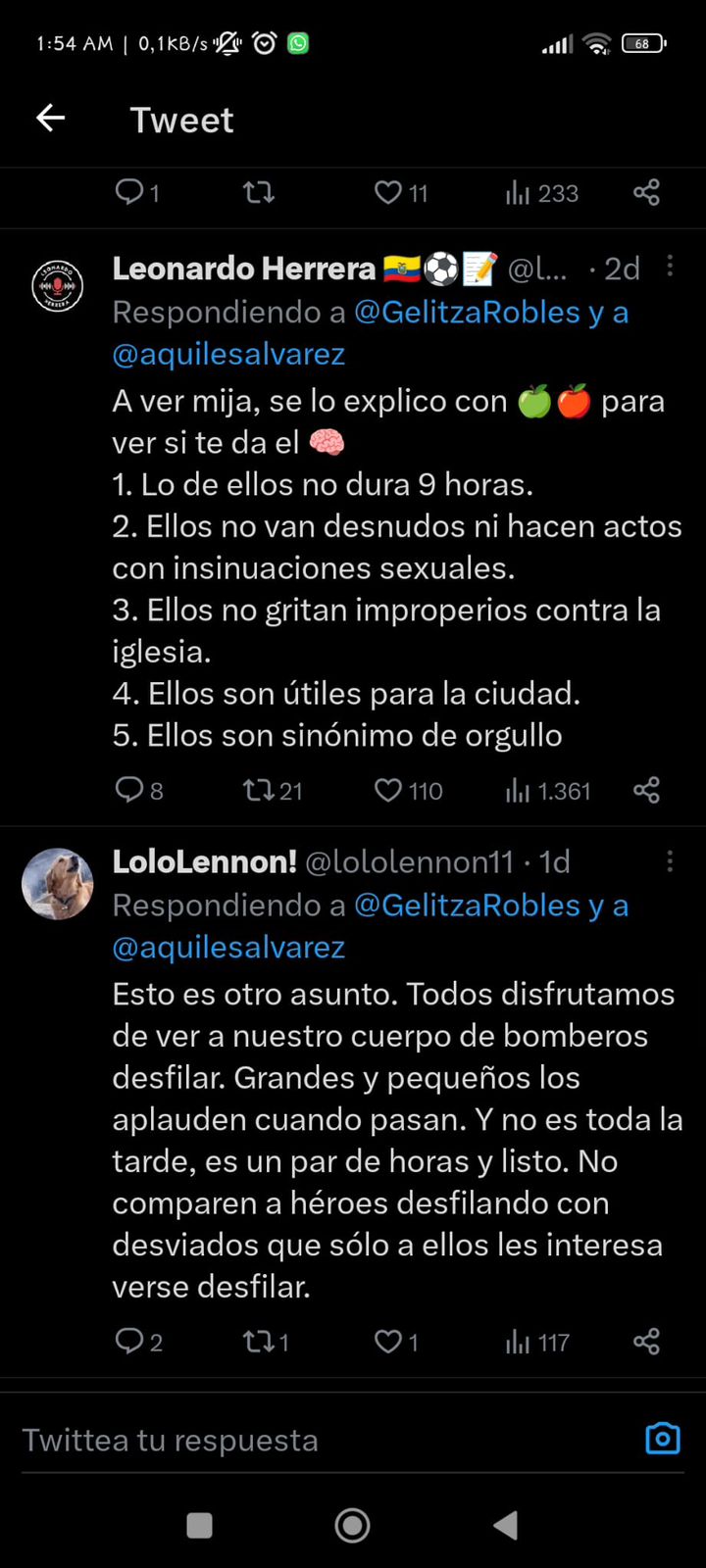Screen dimensions: 706x1568
Task: Open Leonardo Herrera's profile picture
Action: [x=57, y=286]
